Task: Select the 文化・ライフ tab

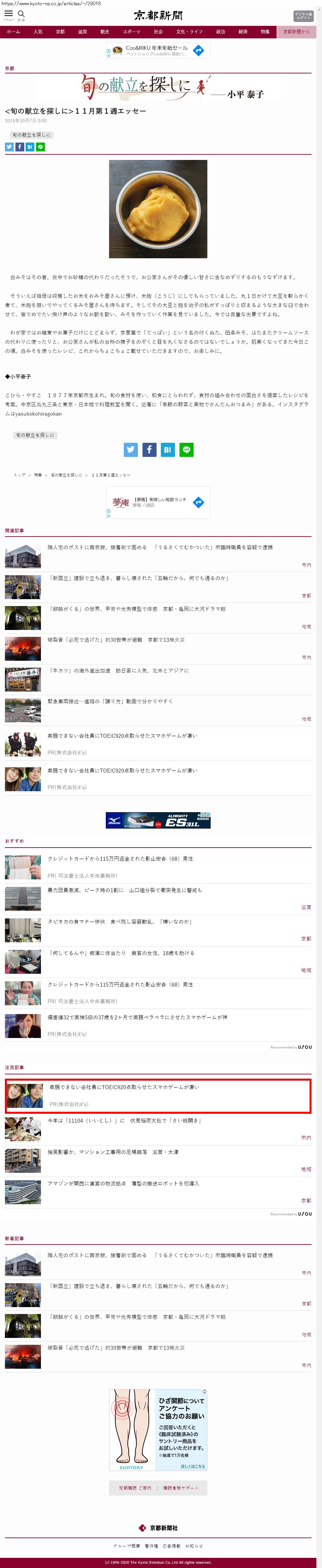Action: [x=189, y=32]
